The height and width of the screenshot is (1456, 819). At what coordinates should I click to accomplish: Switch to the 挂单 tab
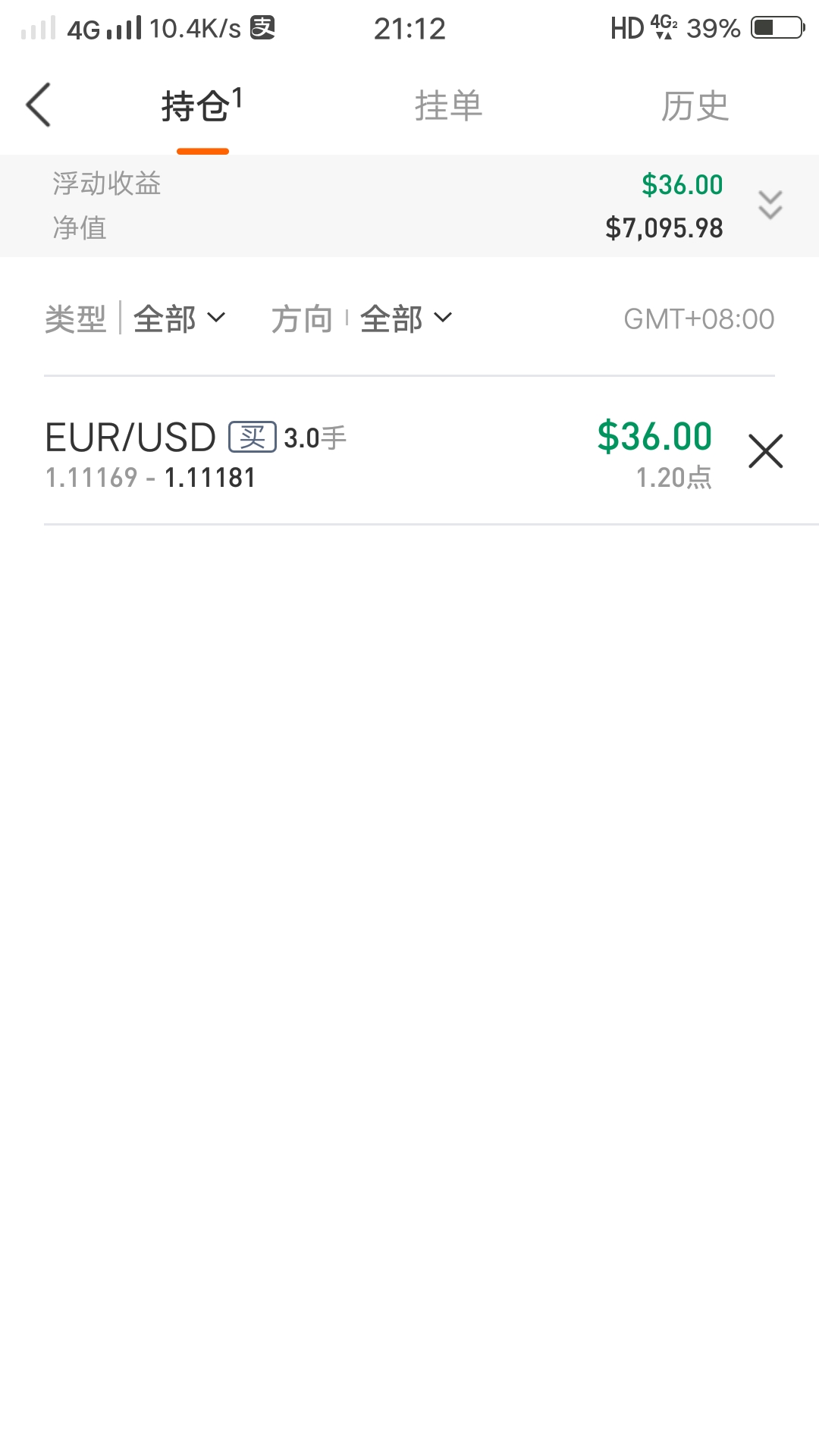448,106
